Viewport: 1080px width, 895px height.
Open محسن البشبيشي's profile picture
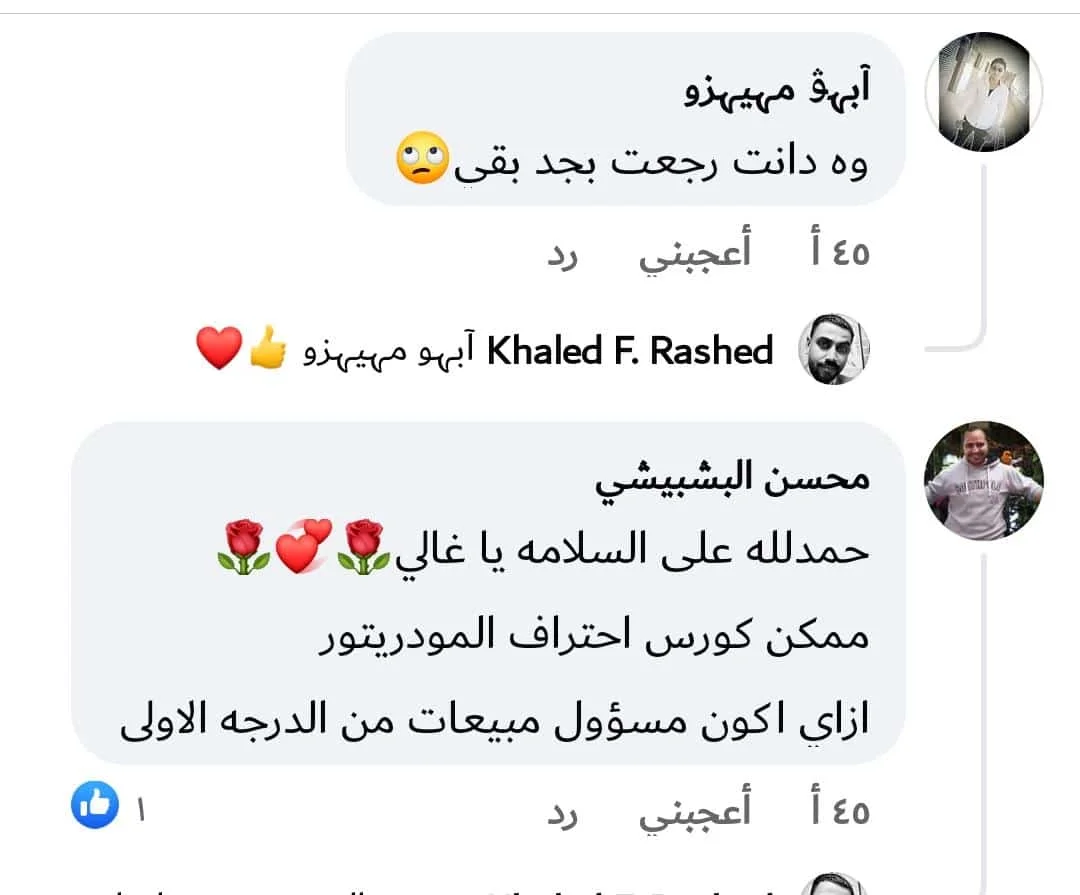click(984, 481)
